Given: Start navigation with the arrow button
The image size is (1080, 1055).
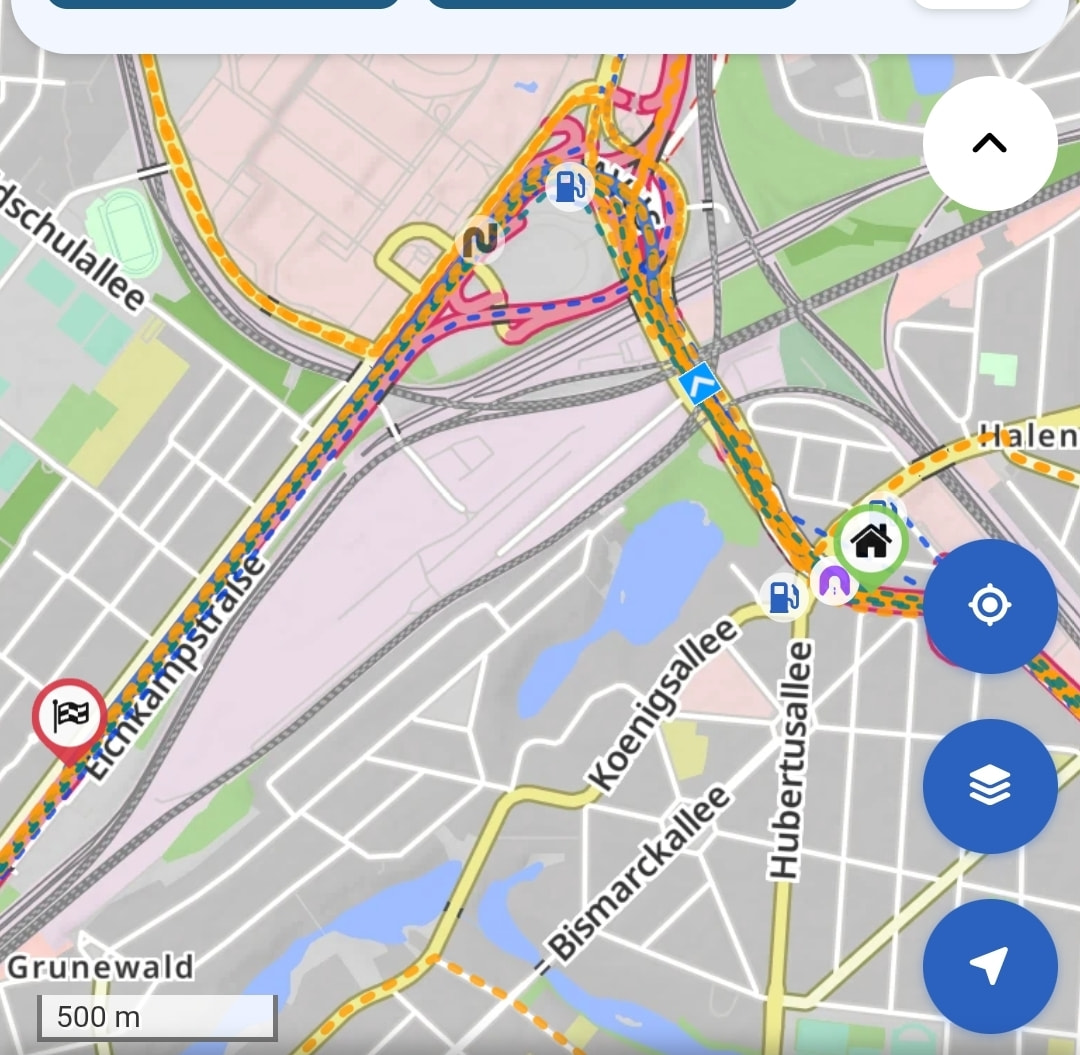Looking at the screenshot, I should click(x=990, y=965).
